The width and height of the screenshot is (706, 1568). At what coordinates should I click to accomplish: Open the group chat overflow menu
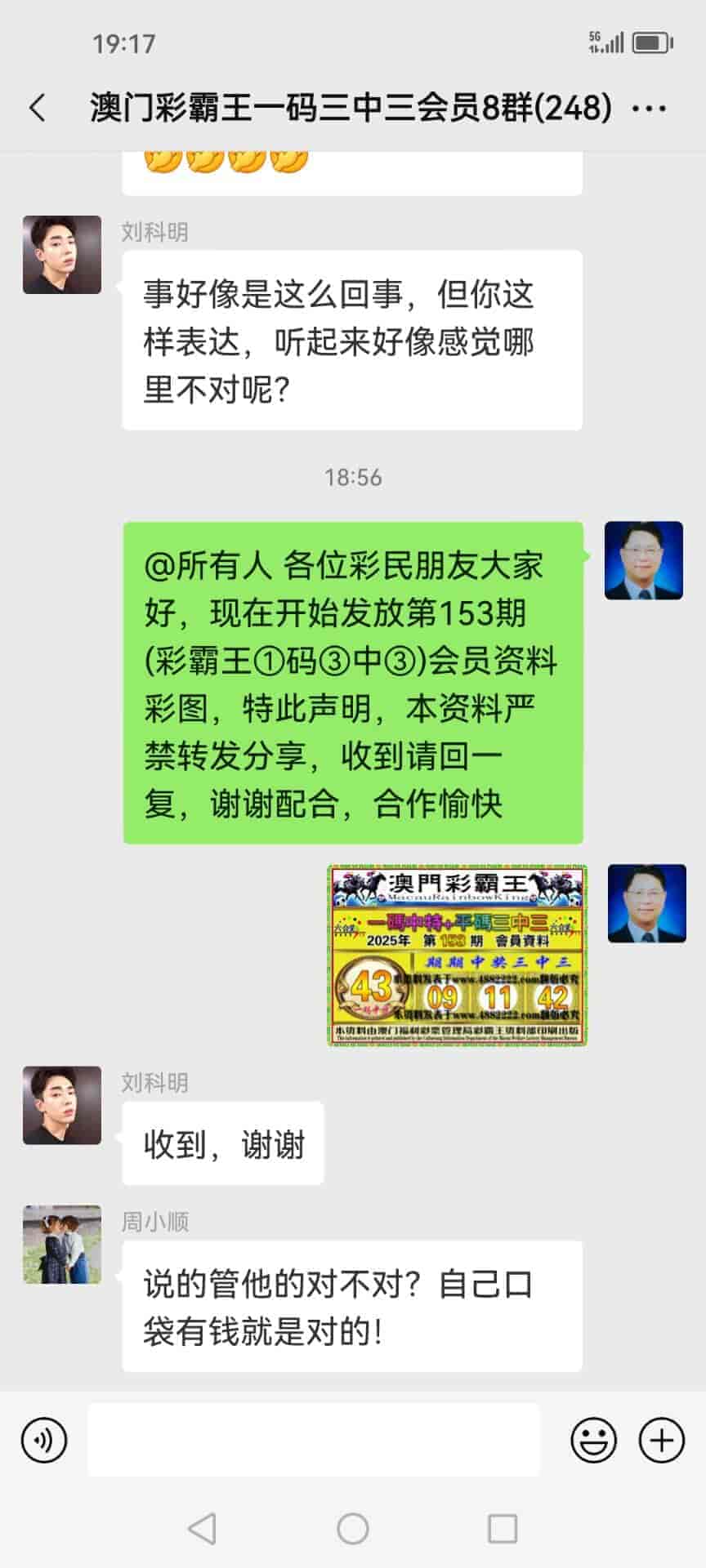[650, 108]
